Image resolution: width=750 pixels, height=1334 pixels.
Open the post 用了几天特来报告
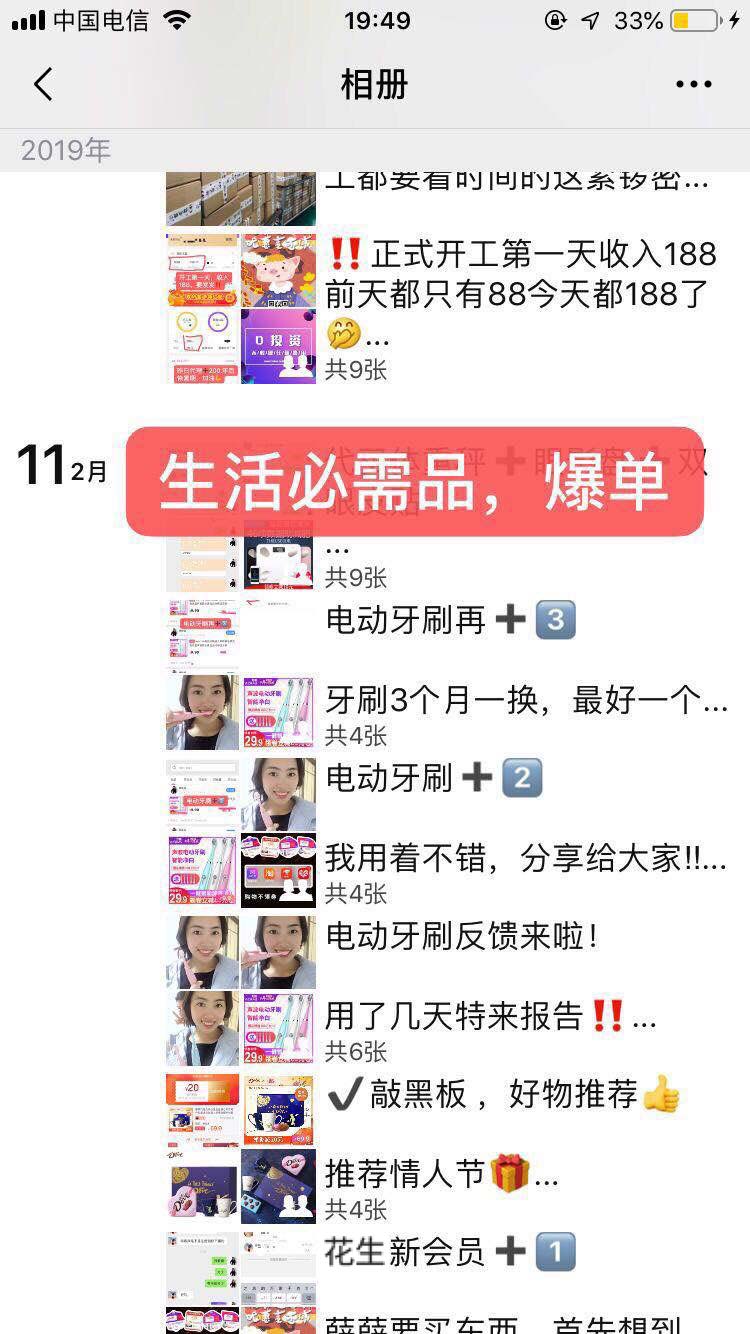490,1017
